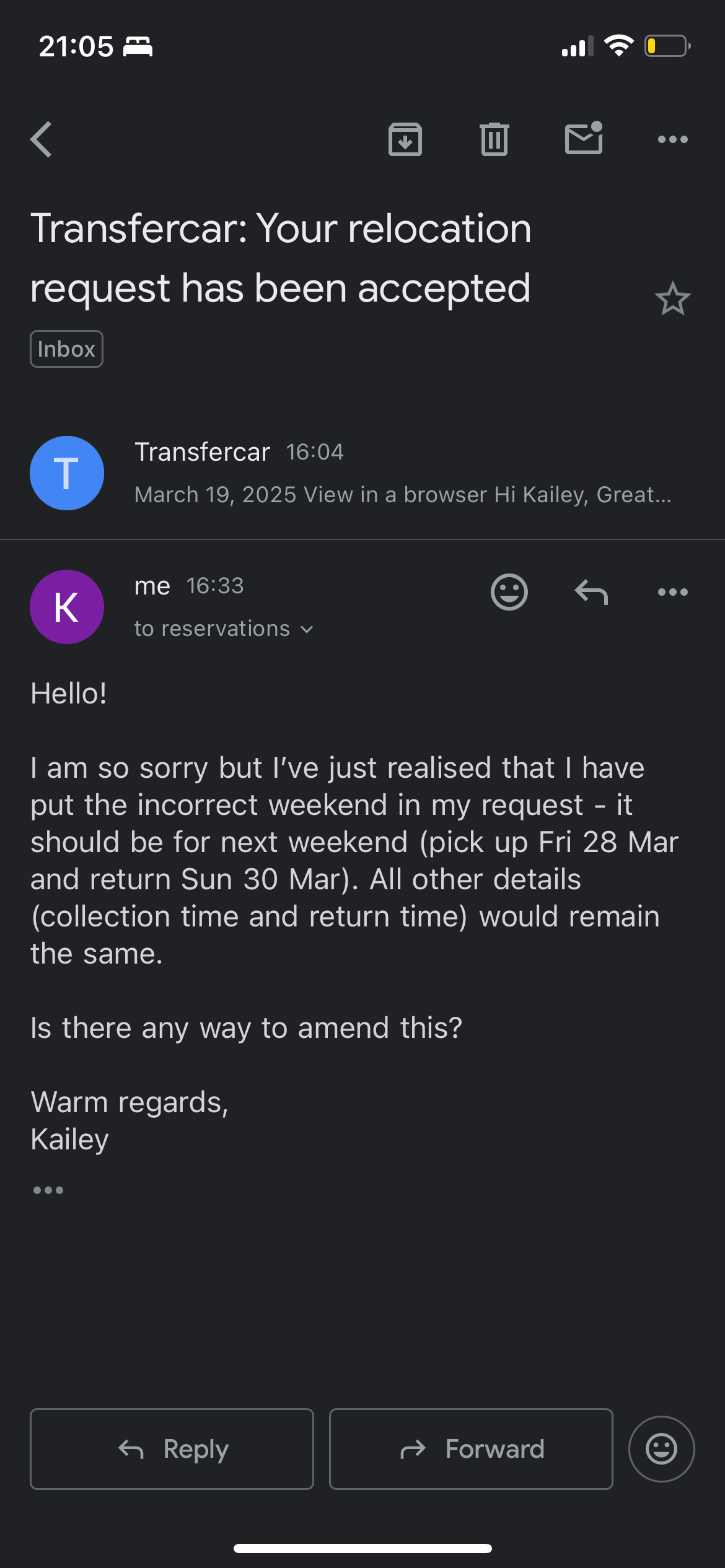Image resolution: width=725 pixels, height=1568 pixels.
Task: Archive this email conversation
Action: pyautogui.click(x=405, y=139)
